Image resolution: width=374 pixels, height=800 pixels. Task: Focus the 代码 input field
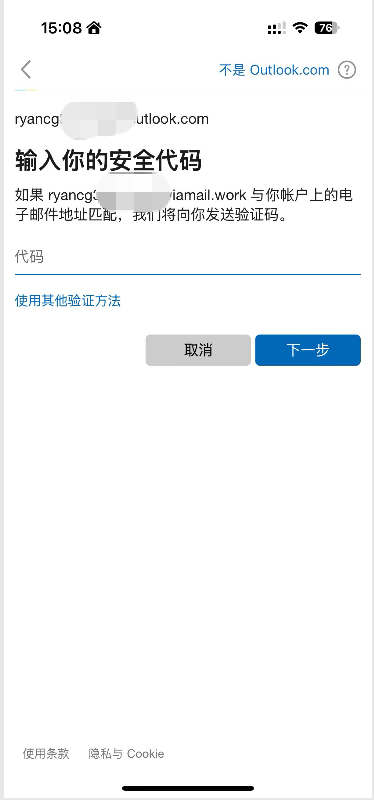tap(188, 257)
